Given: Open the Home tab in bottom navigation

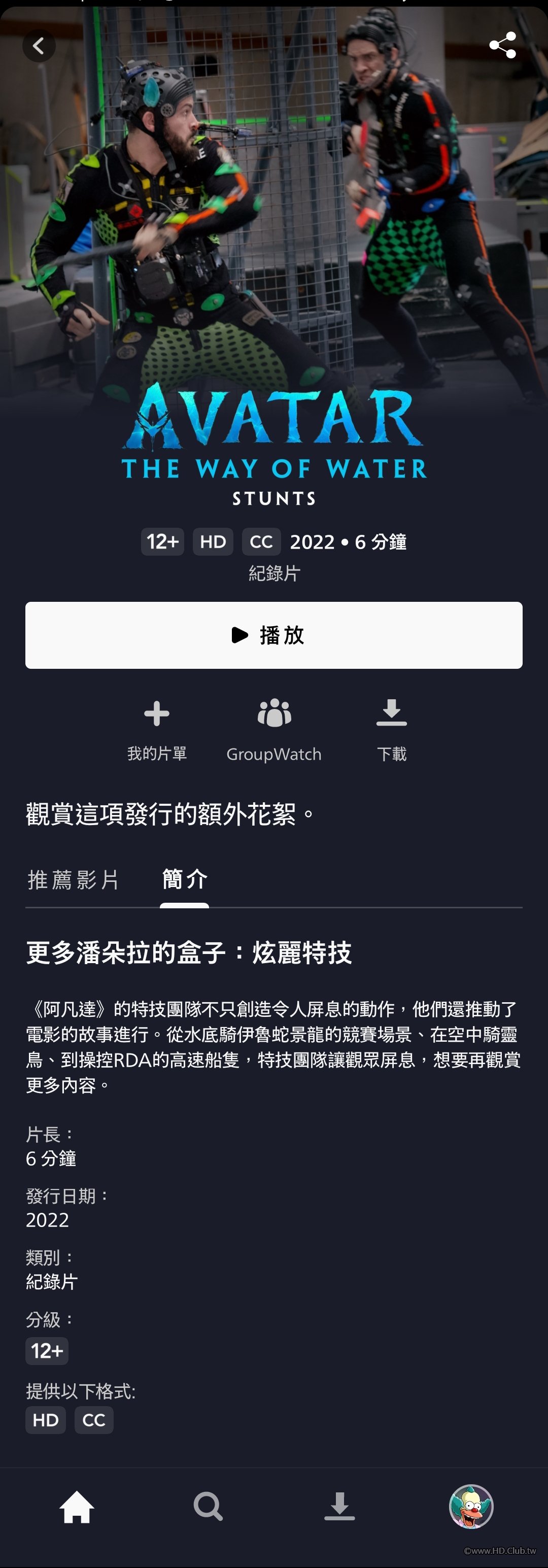Looking at the screenshot, I should [x=77, y=1507].
